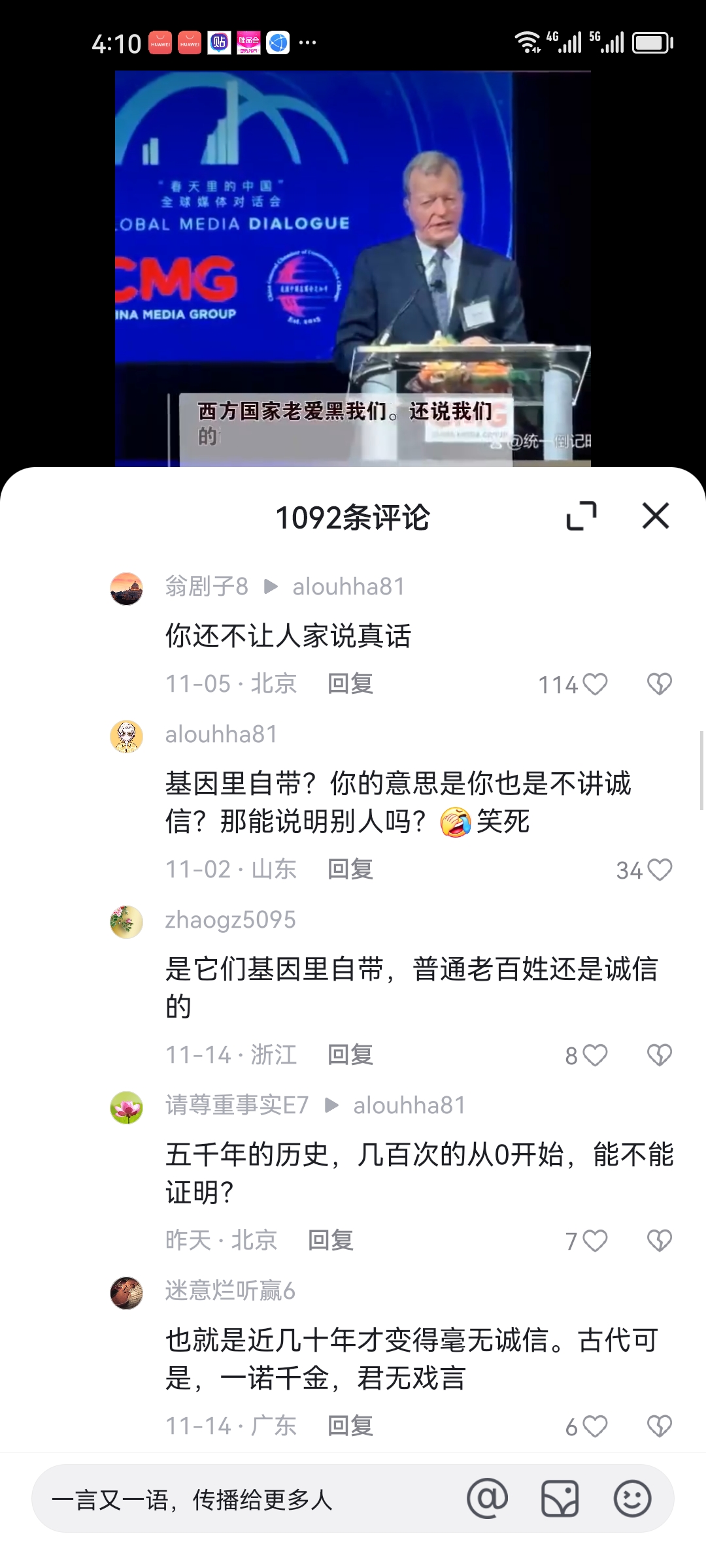Tap the playing video to pause it
Image resolution: width=706 pixels, height=1568 pixels.
tap(353, 261)
